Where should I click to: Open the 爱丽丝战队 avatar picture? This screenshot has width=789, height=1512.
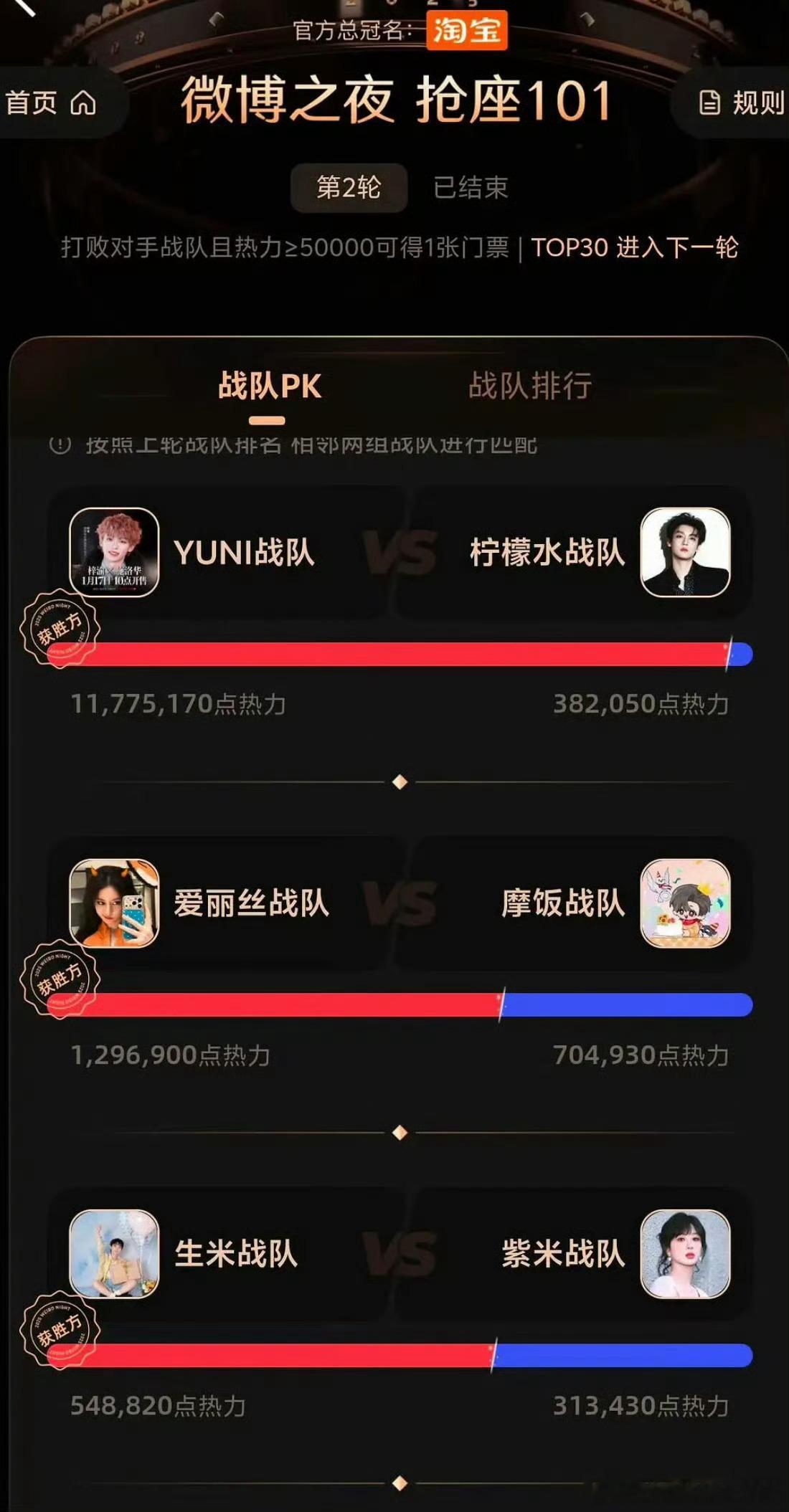(x=115, y=905)
